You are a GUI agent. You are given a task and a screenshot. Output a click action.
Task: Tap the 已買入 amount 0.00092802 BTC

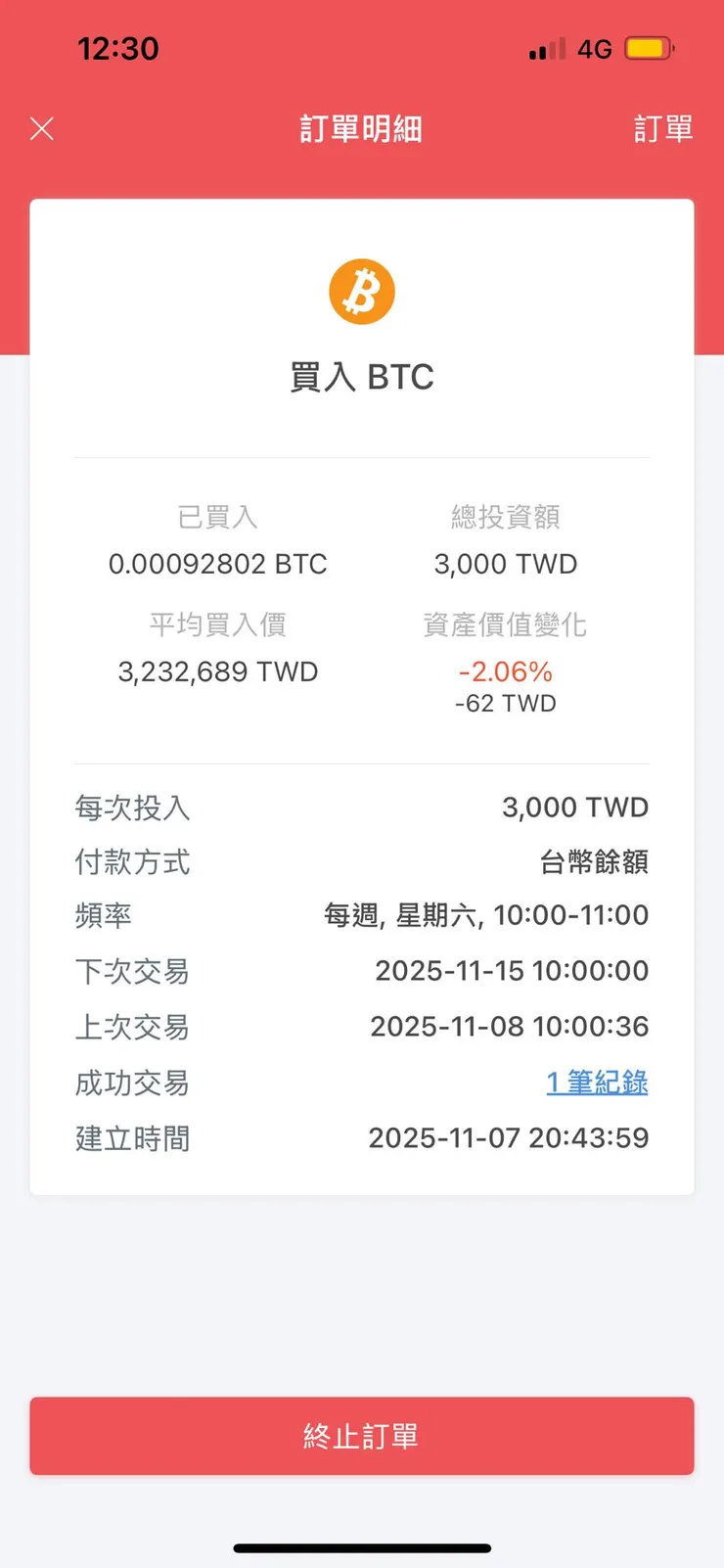(218, 563)
